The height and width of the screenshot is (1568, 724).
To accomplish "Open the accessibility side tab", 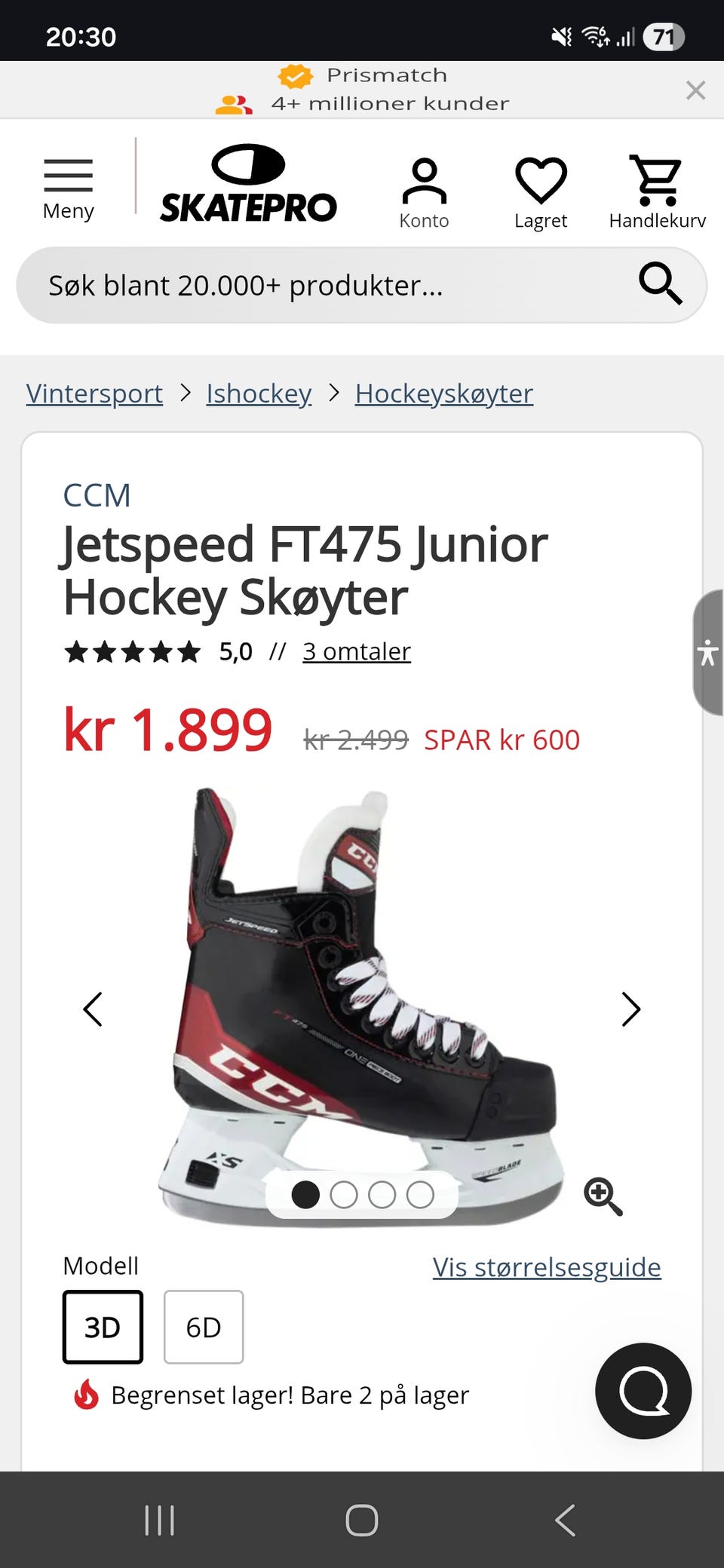I will 707,653.
